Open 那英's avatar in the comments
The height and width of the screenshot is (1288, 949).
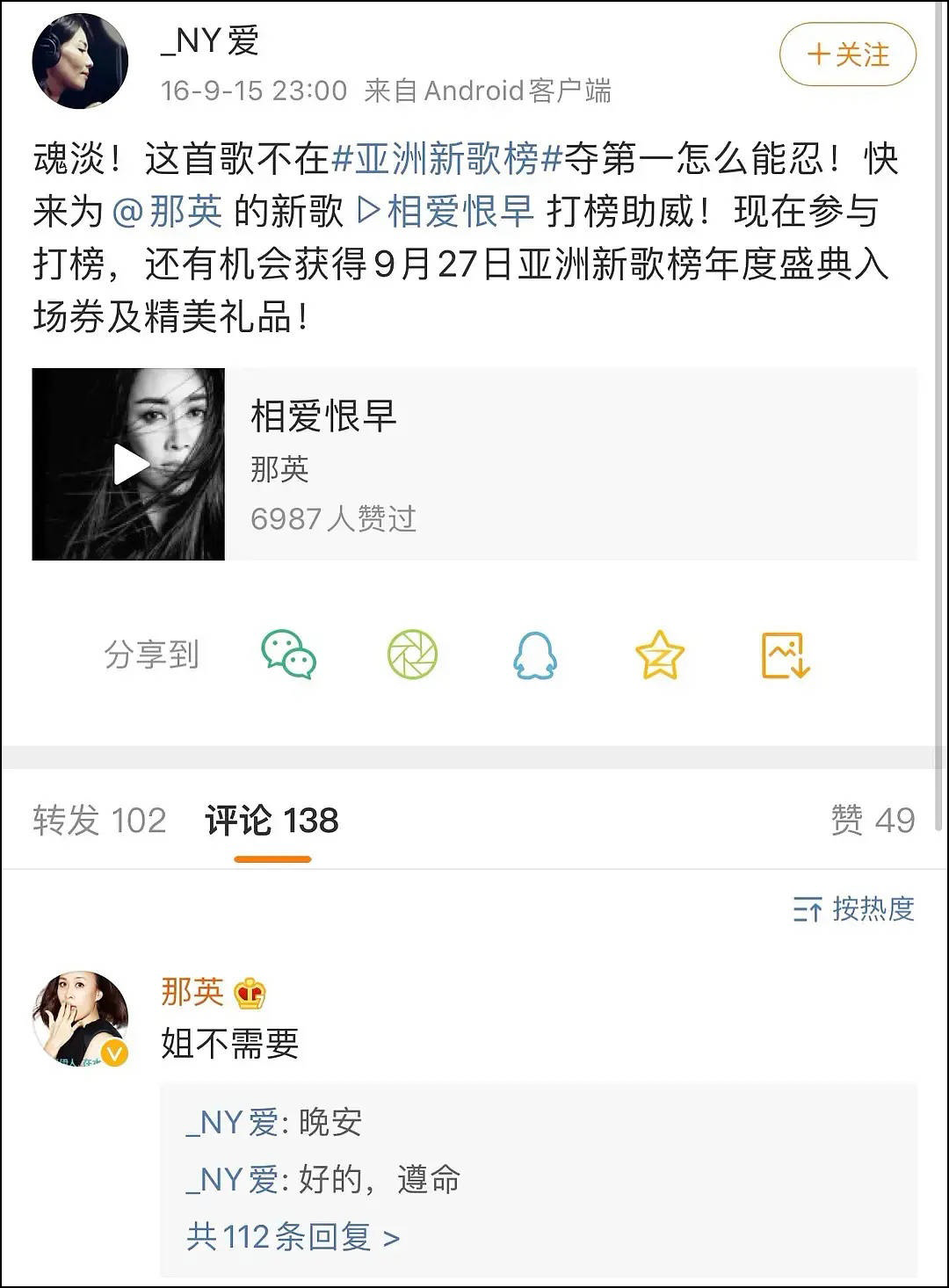(80, 1018)
